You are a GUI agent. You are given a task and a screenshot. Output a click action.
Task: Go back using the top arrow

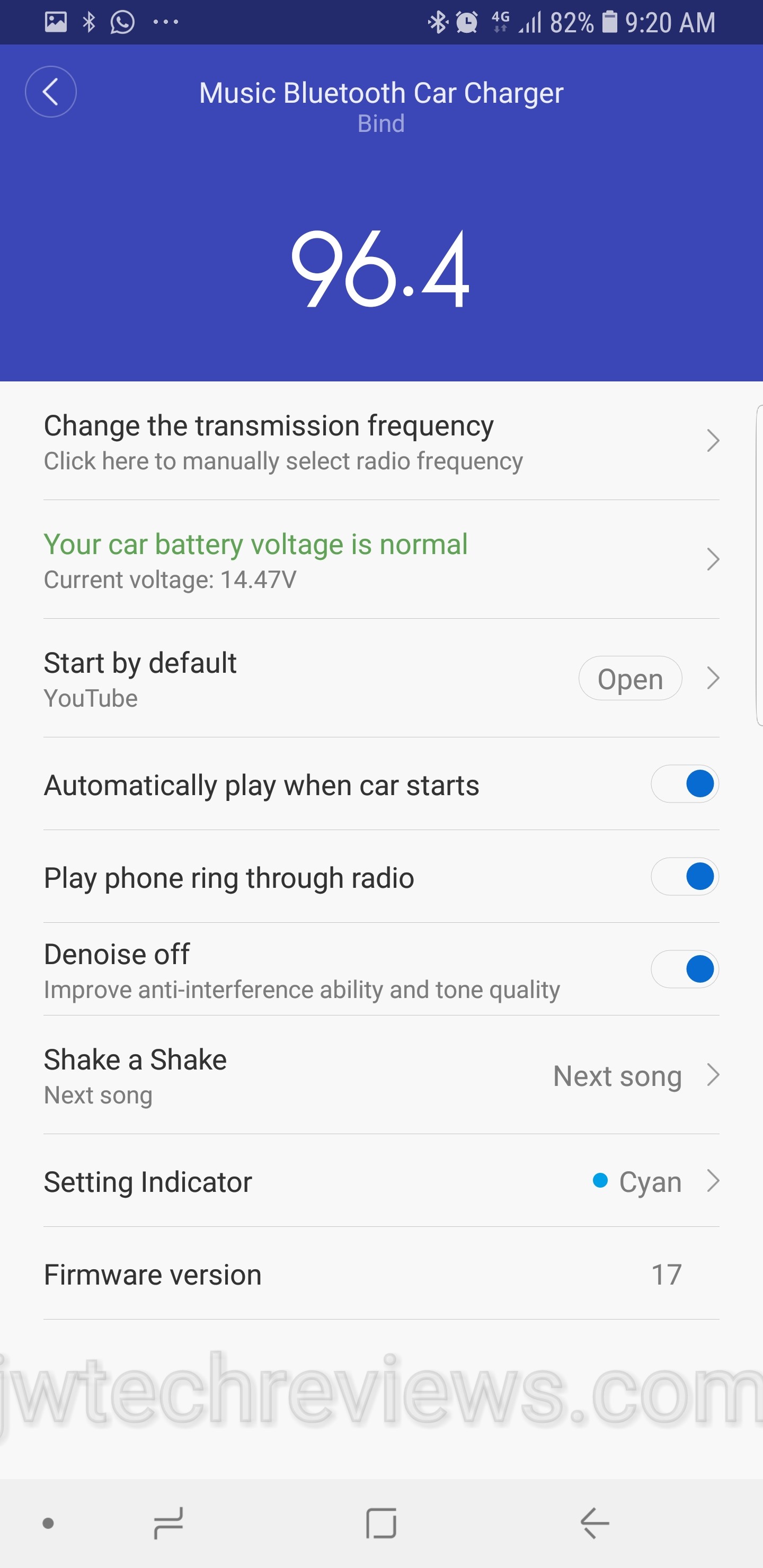(x=50, y=92)
